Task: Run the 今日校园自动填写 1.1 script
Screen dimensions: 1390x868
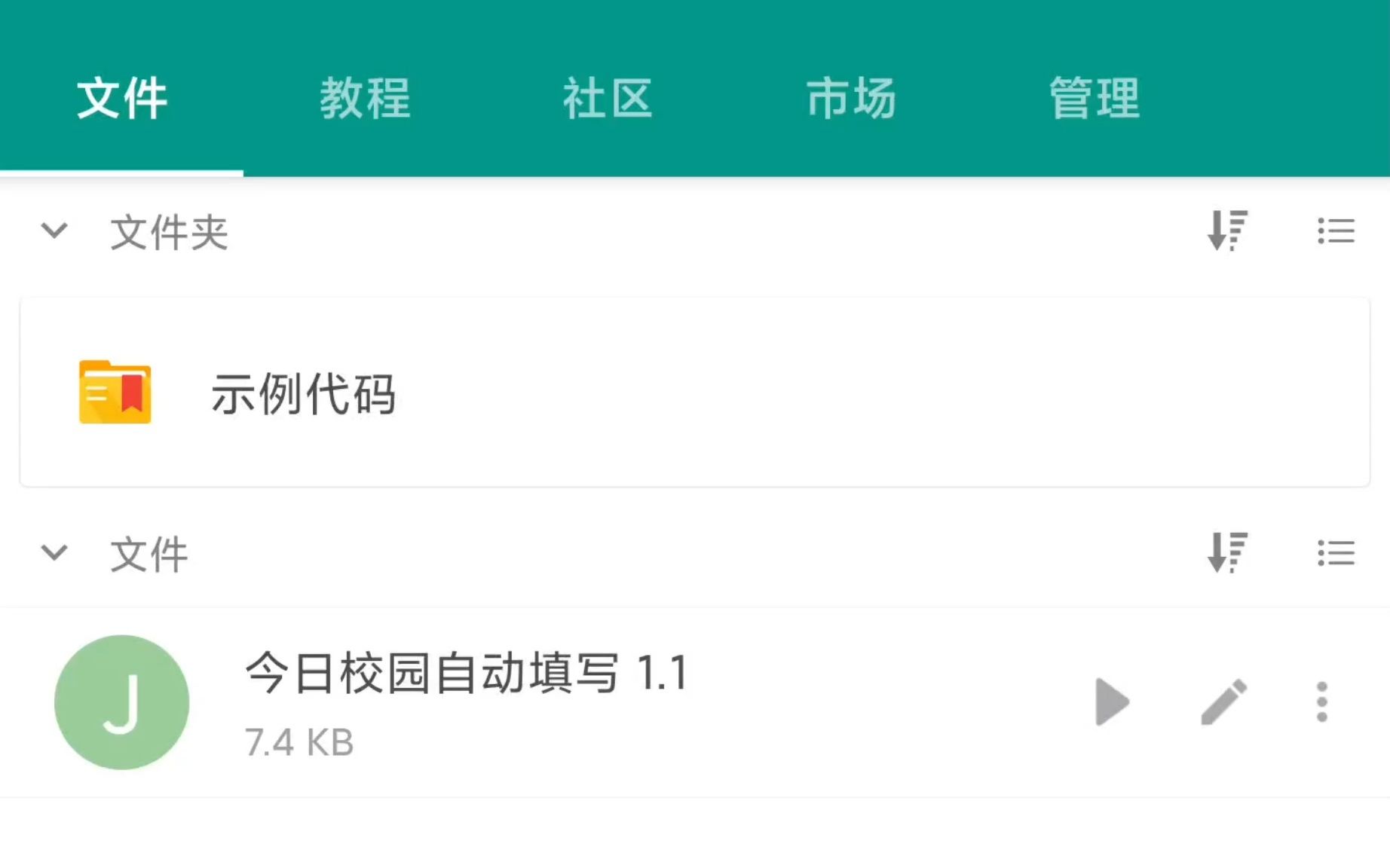Action: pos(1112,702)
